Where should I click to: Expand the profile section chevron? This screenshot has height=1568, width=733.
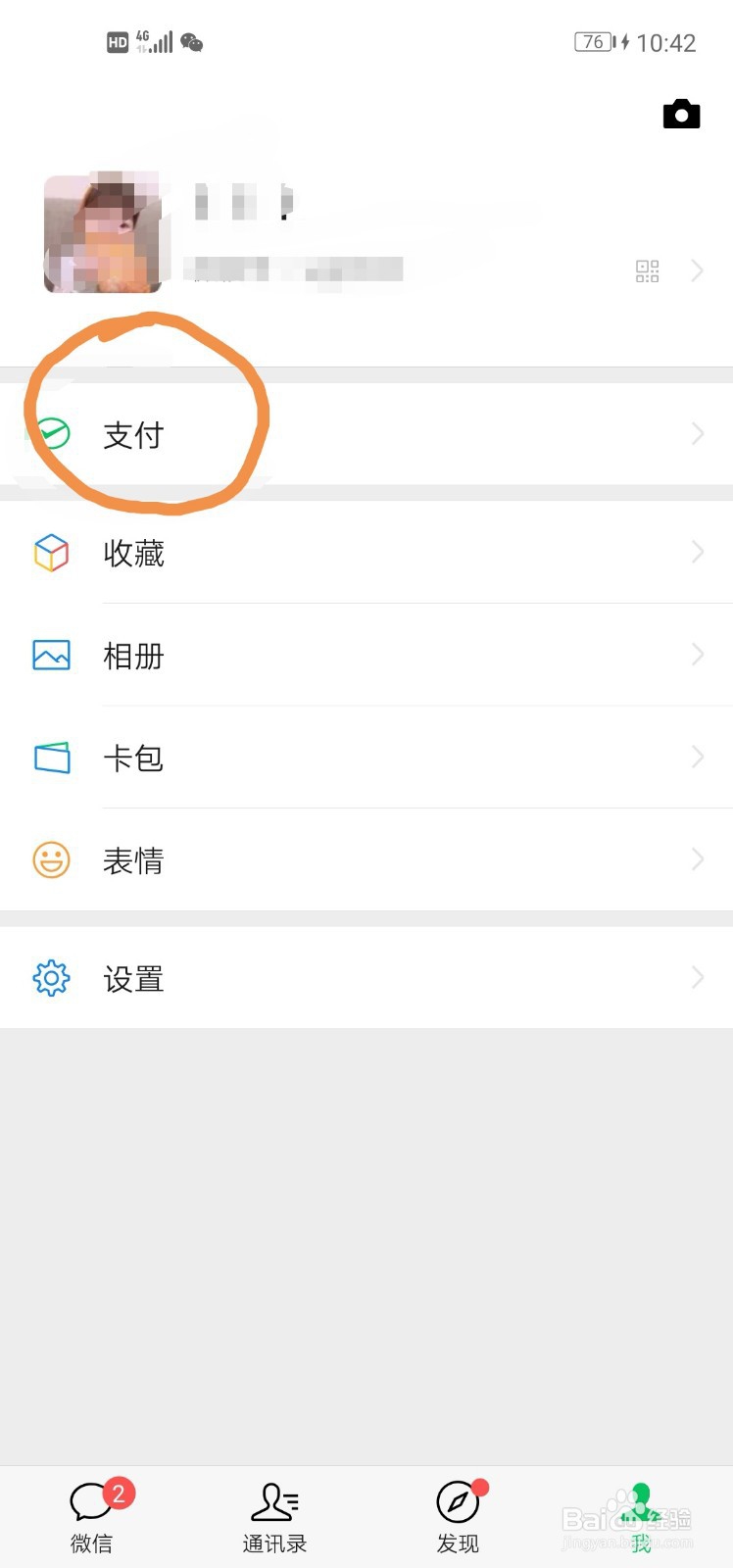coord(698,271)
